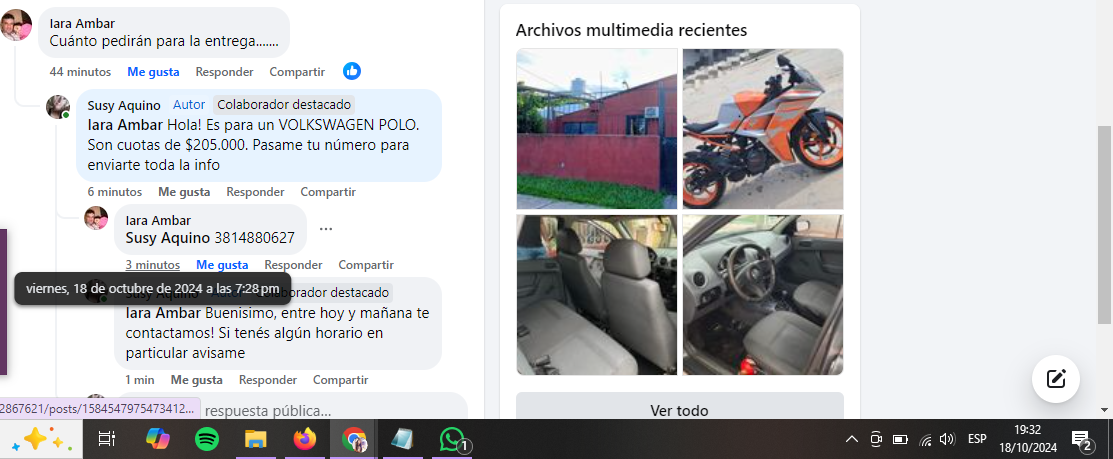Like Iara Ambar's phone number comment
The width and height of the screenshot is (1113, 459).
click(x=222, y=265)
